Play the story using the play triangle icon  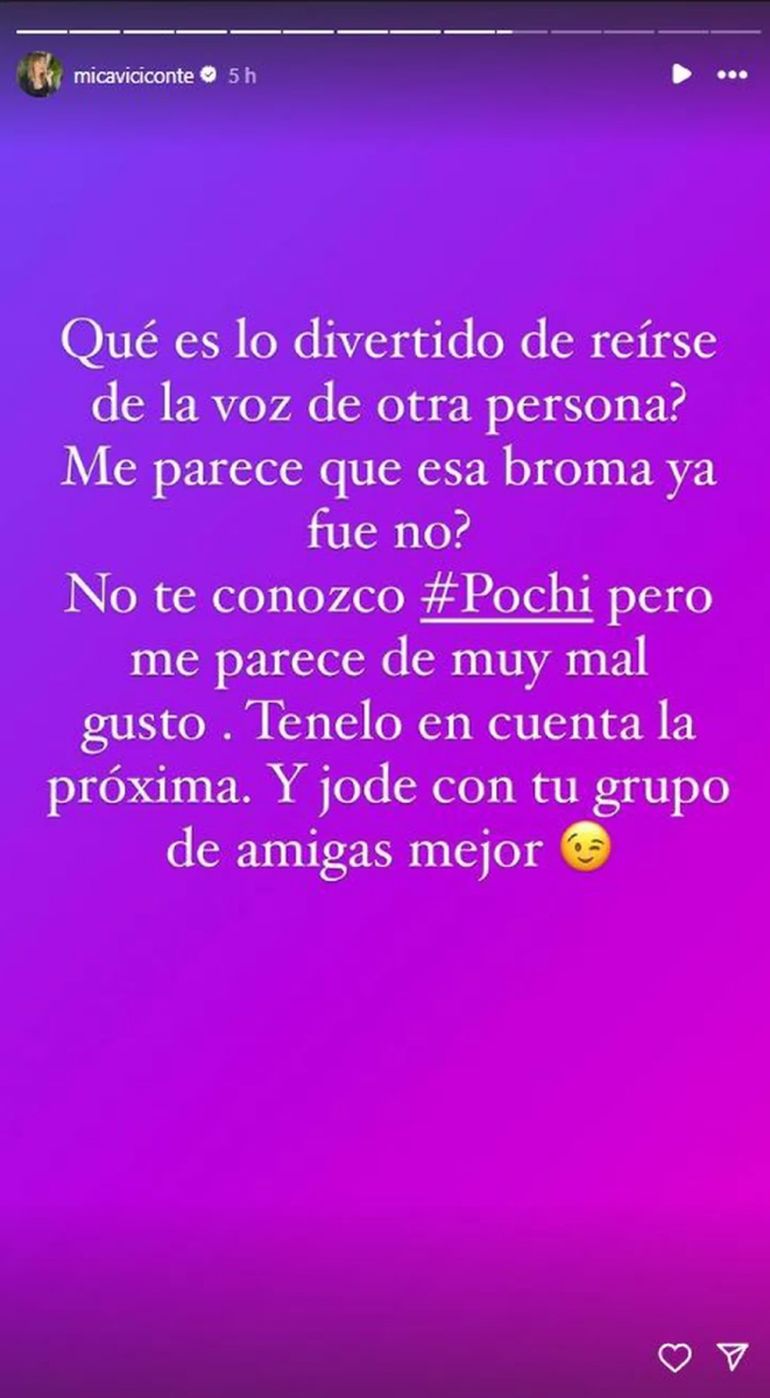pos(684,73)
